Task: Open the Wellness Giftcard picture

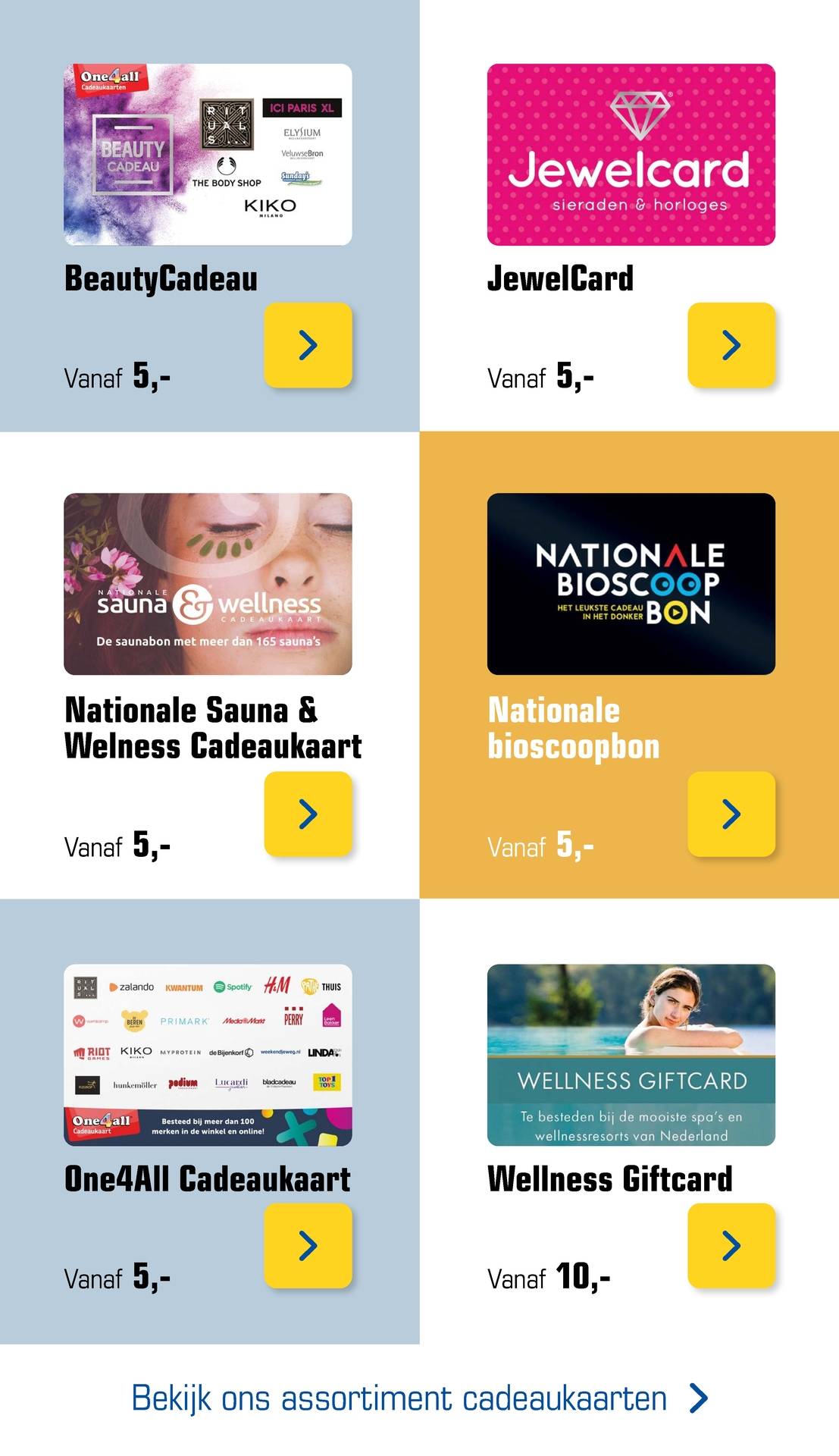Action: pyautogui.click(x=631, y=1054)
